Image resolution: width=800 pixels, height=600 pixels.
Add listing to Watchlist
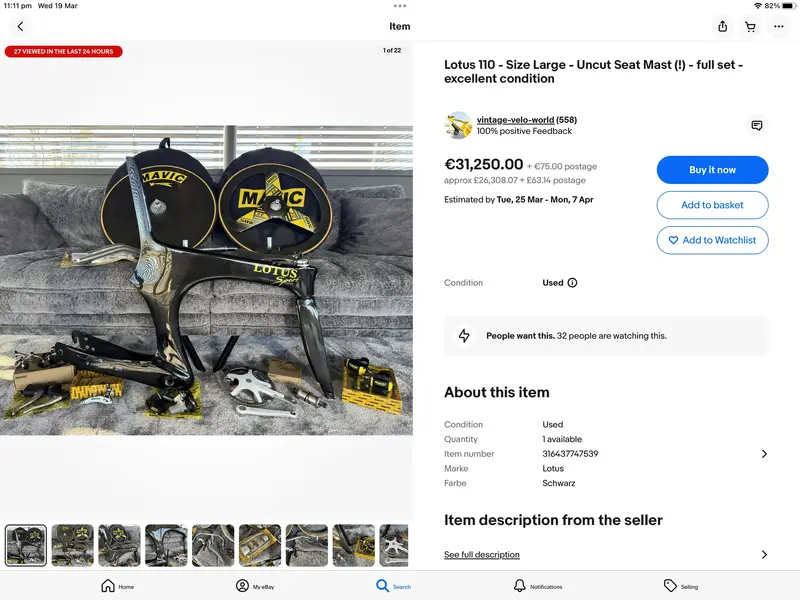712,240
